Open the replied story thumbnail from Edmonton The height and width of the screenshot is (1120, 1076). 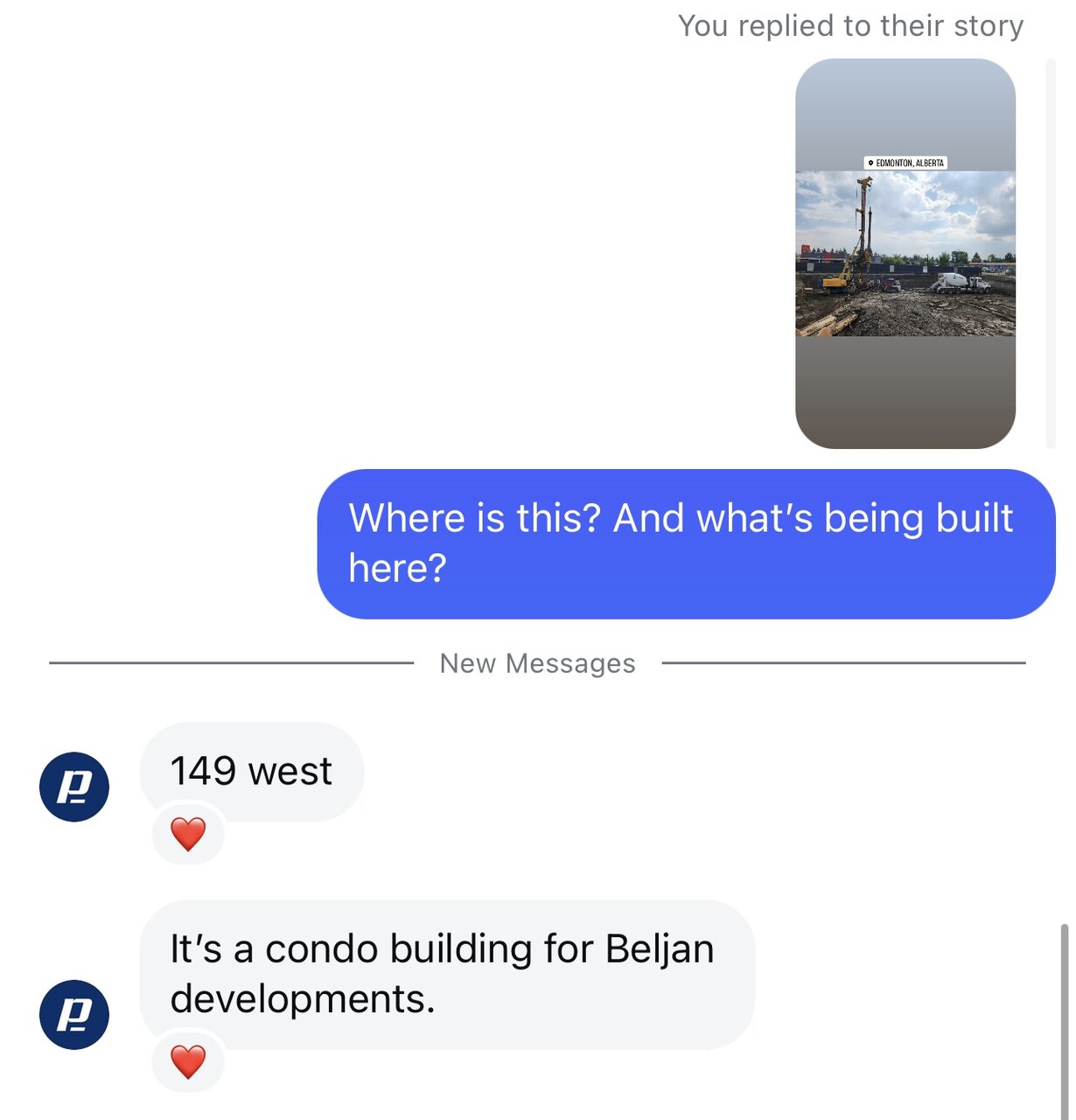tap(905, 254)
